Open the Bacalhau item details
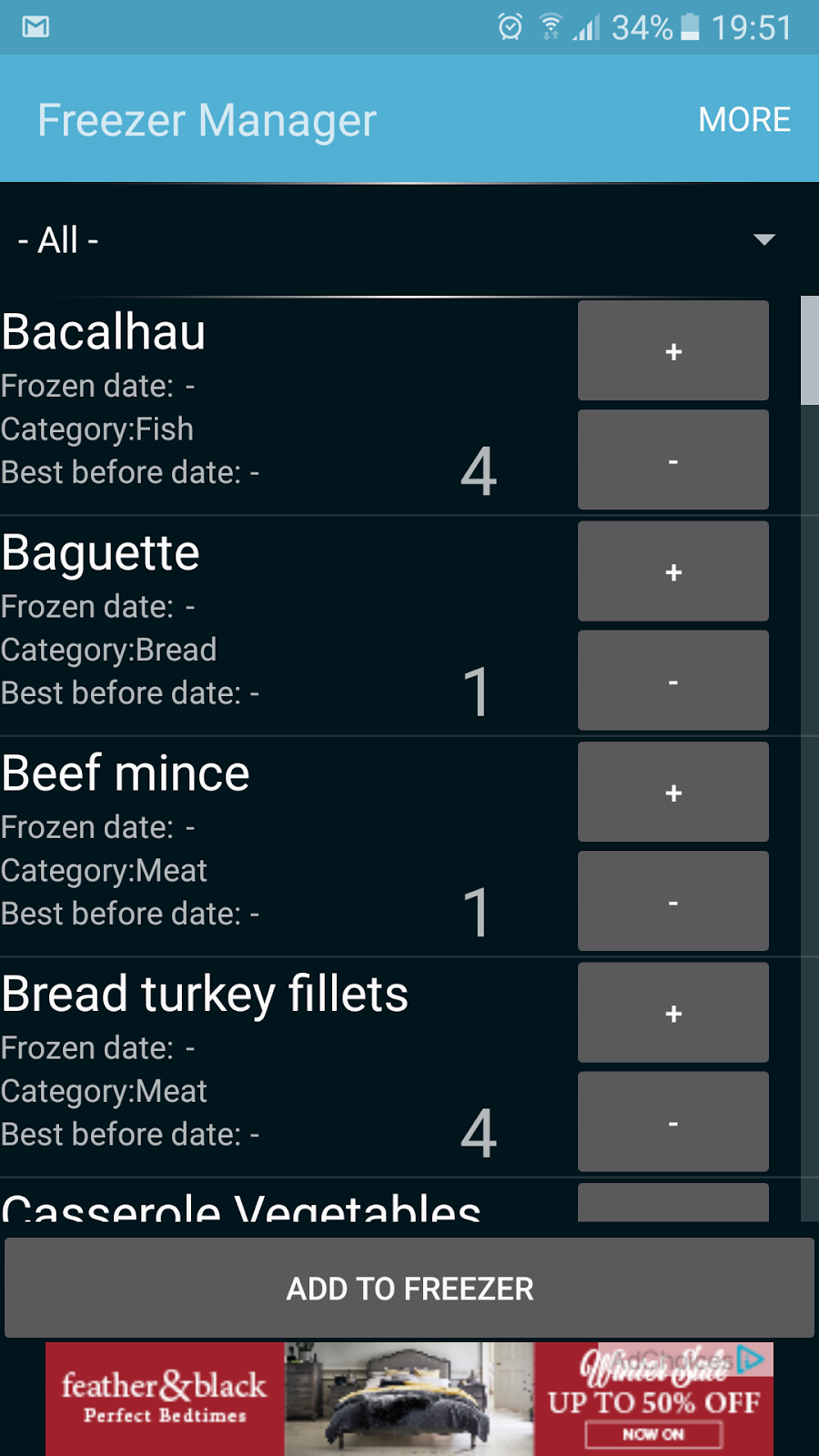The width and height of the screenshot is (819, 1456). coord(227,405)
